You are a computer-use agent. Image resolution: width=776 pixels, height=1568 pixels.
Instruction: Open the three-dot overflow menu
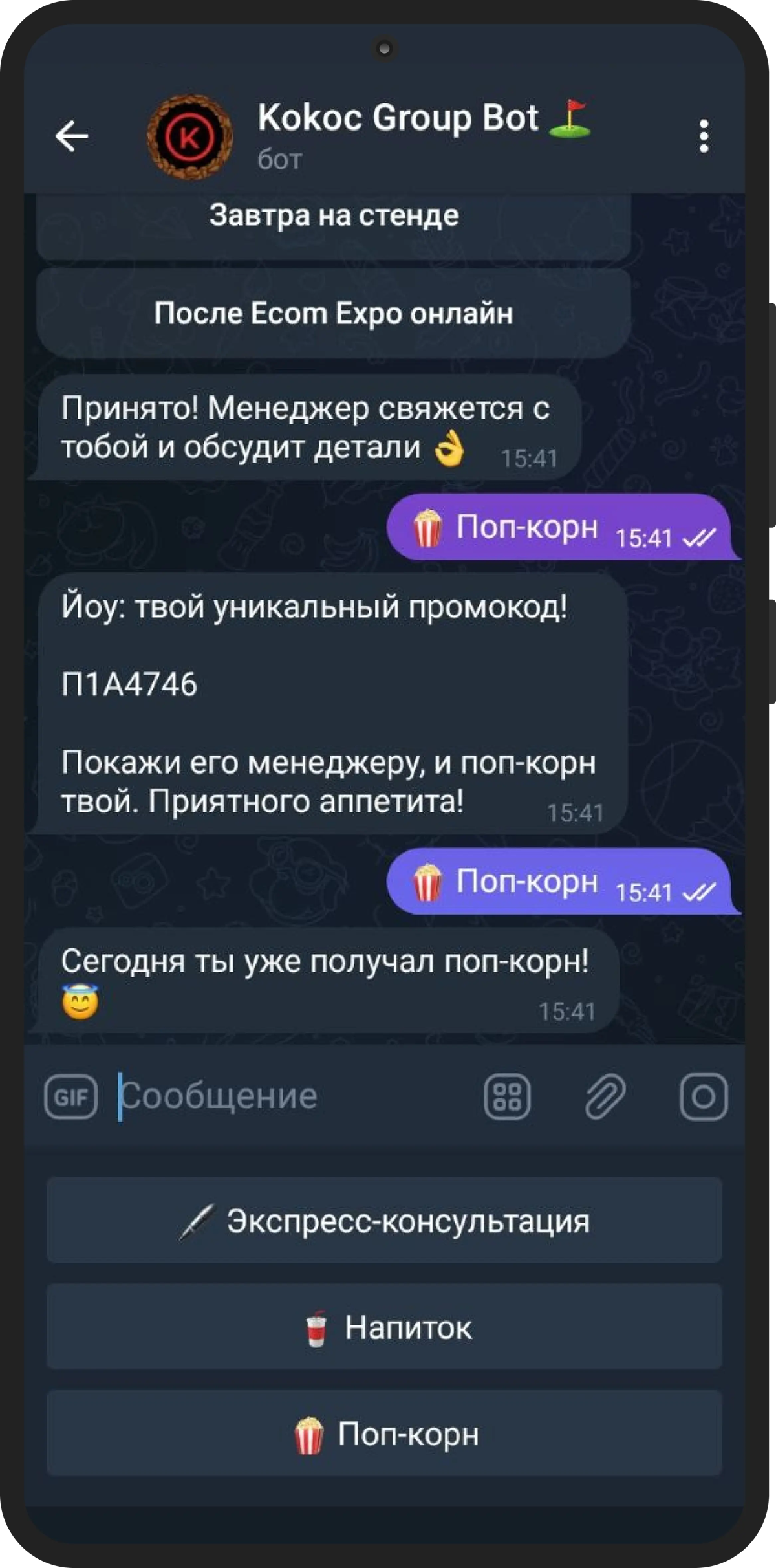click(704, 136)
